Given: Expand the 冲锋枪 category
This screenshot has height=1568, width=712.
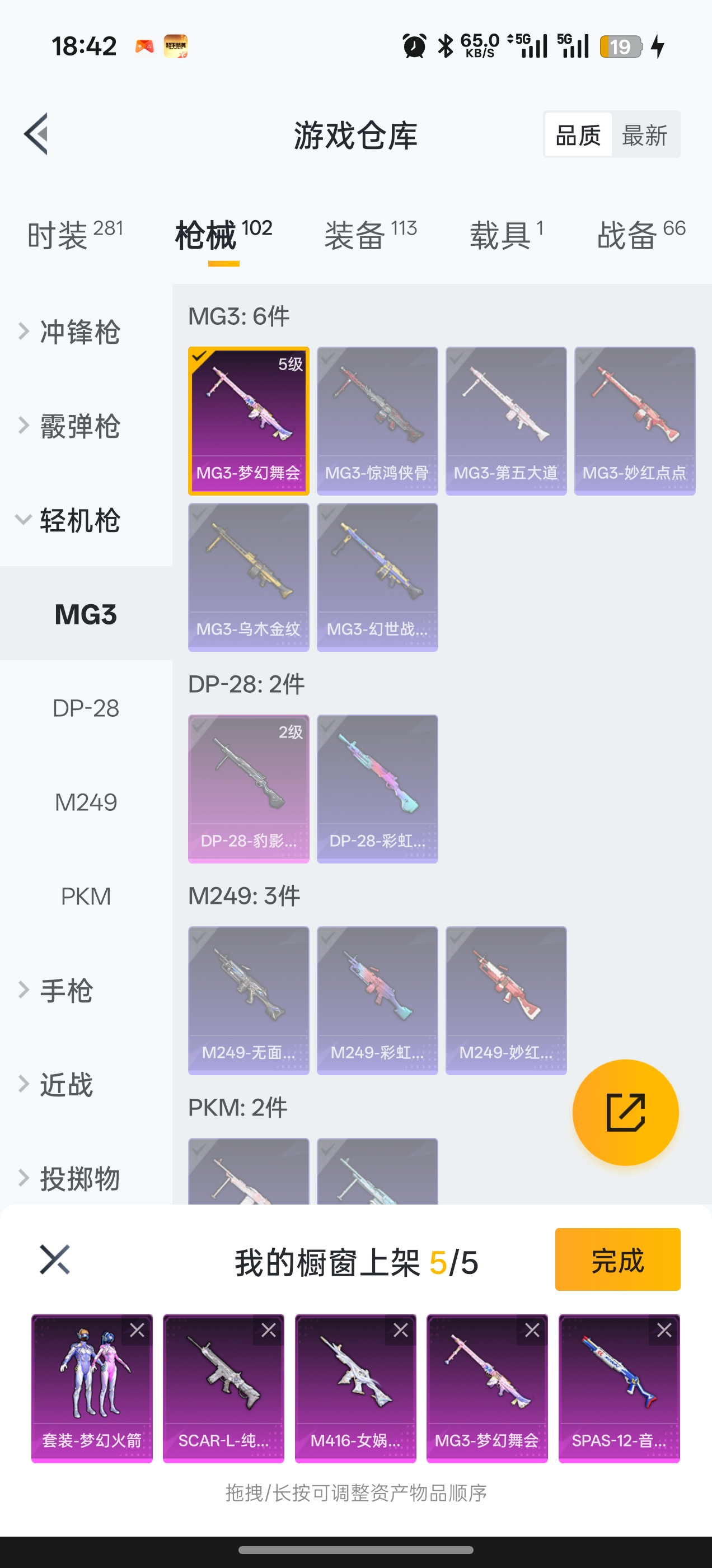Looking at the screenshot, I should (79, 332).
